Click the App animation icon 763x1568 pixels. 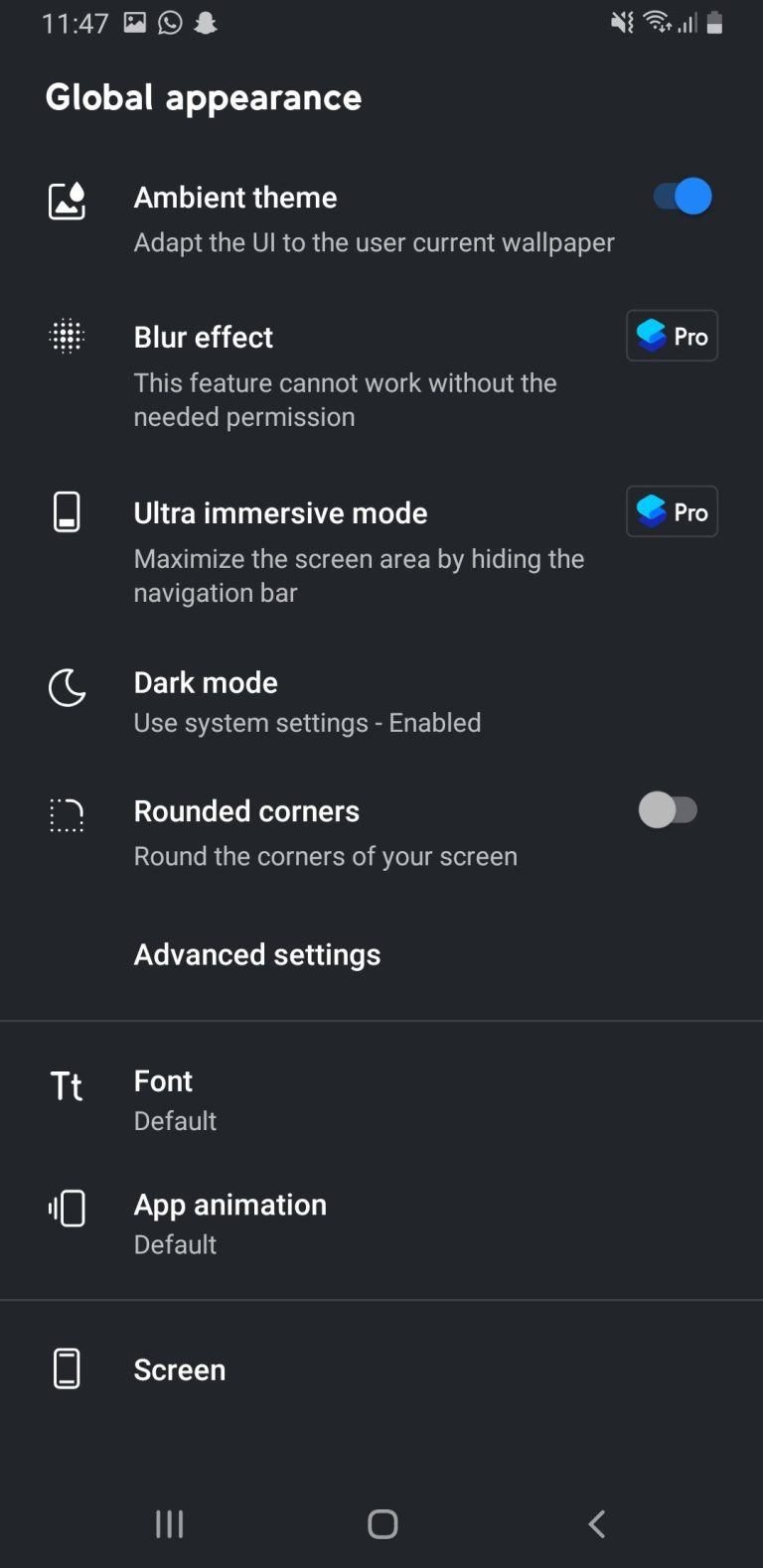click(67, 1209)
